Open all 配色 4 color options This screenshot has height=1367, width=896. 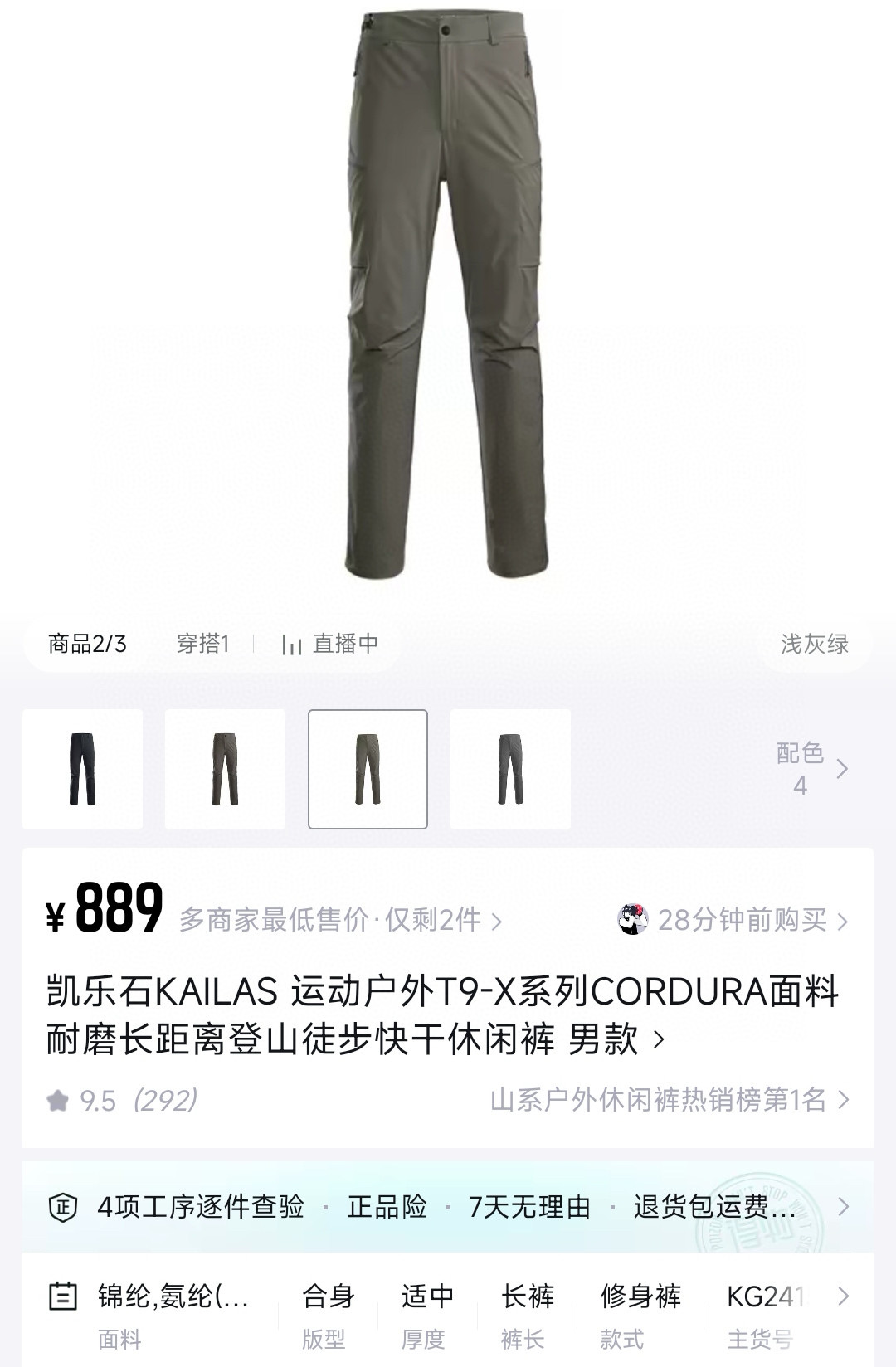pos(811,769)
